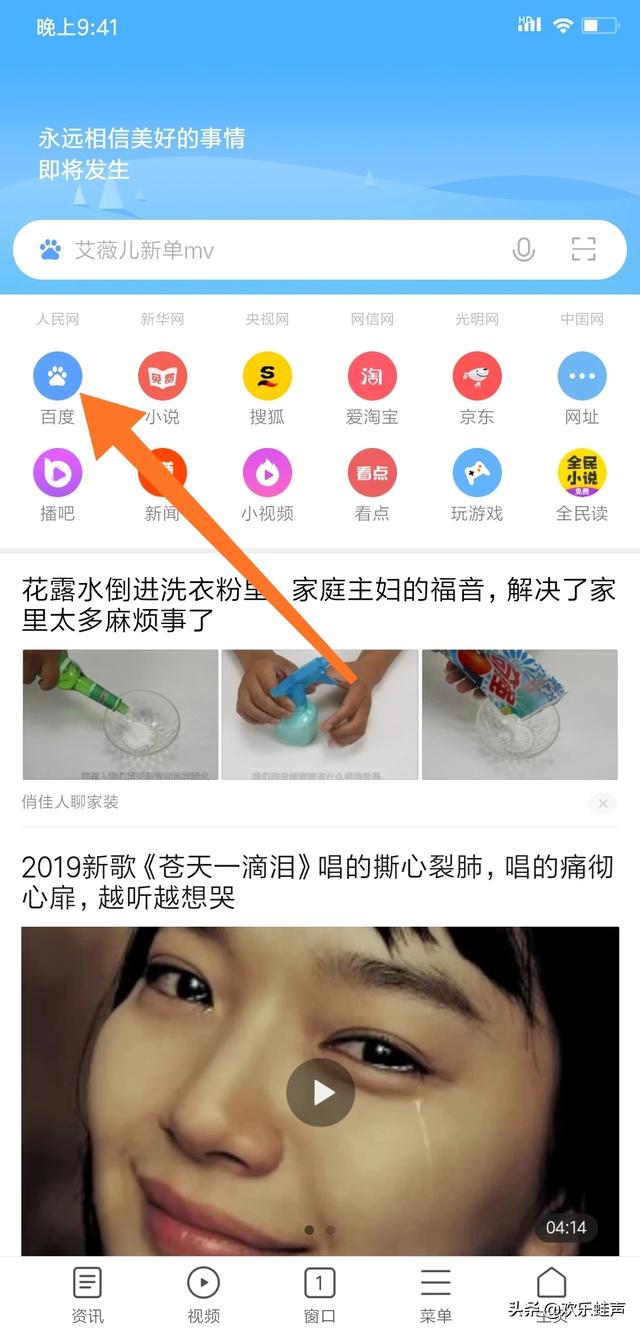Screen dimensions: 640x1332
Task: Open the search box with 艾薇儿新单mv
Action: (x=270, y=250)
